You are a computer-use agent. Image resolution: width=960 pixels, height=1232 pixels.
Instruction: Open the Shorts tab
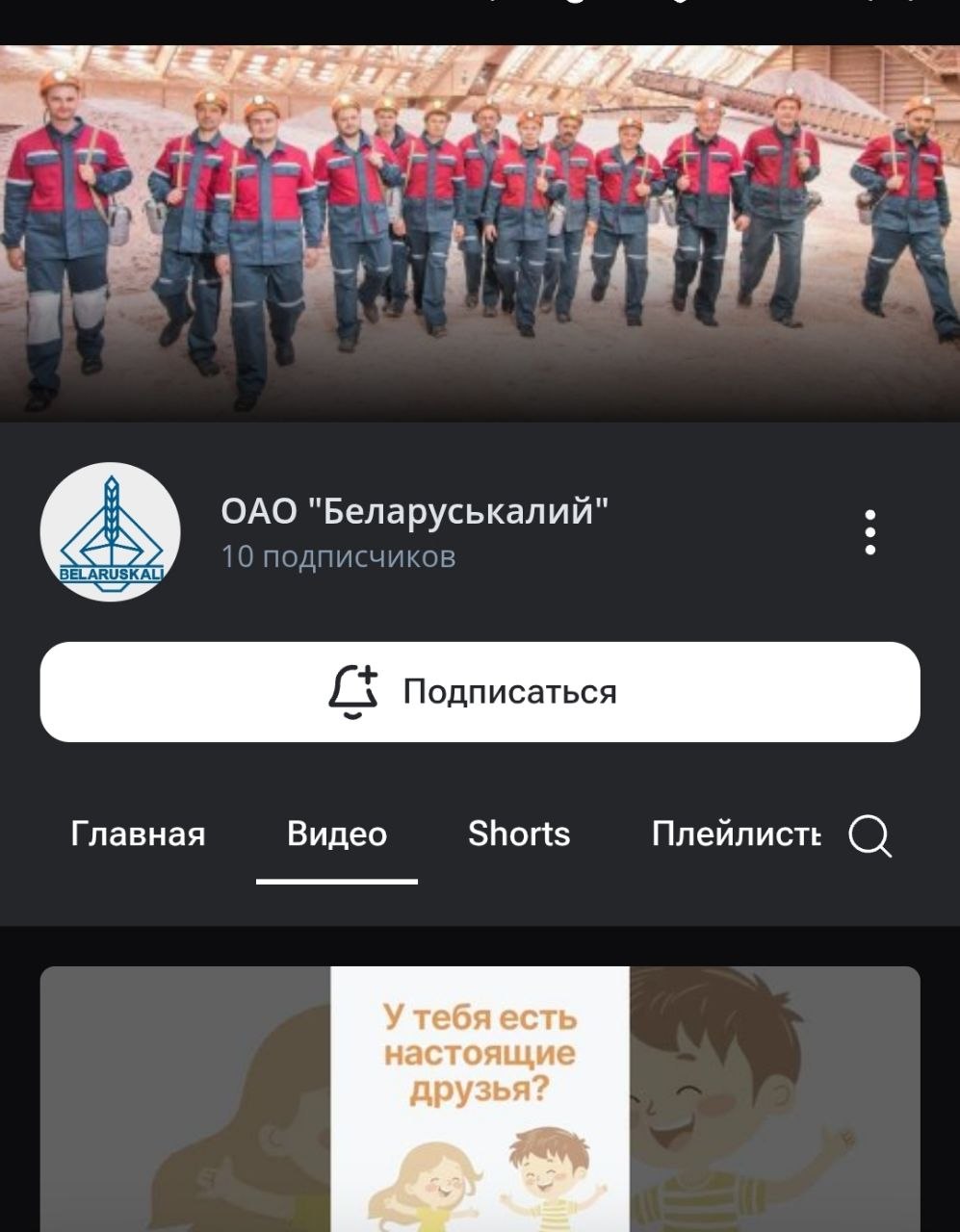point(519,834)
